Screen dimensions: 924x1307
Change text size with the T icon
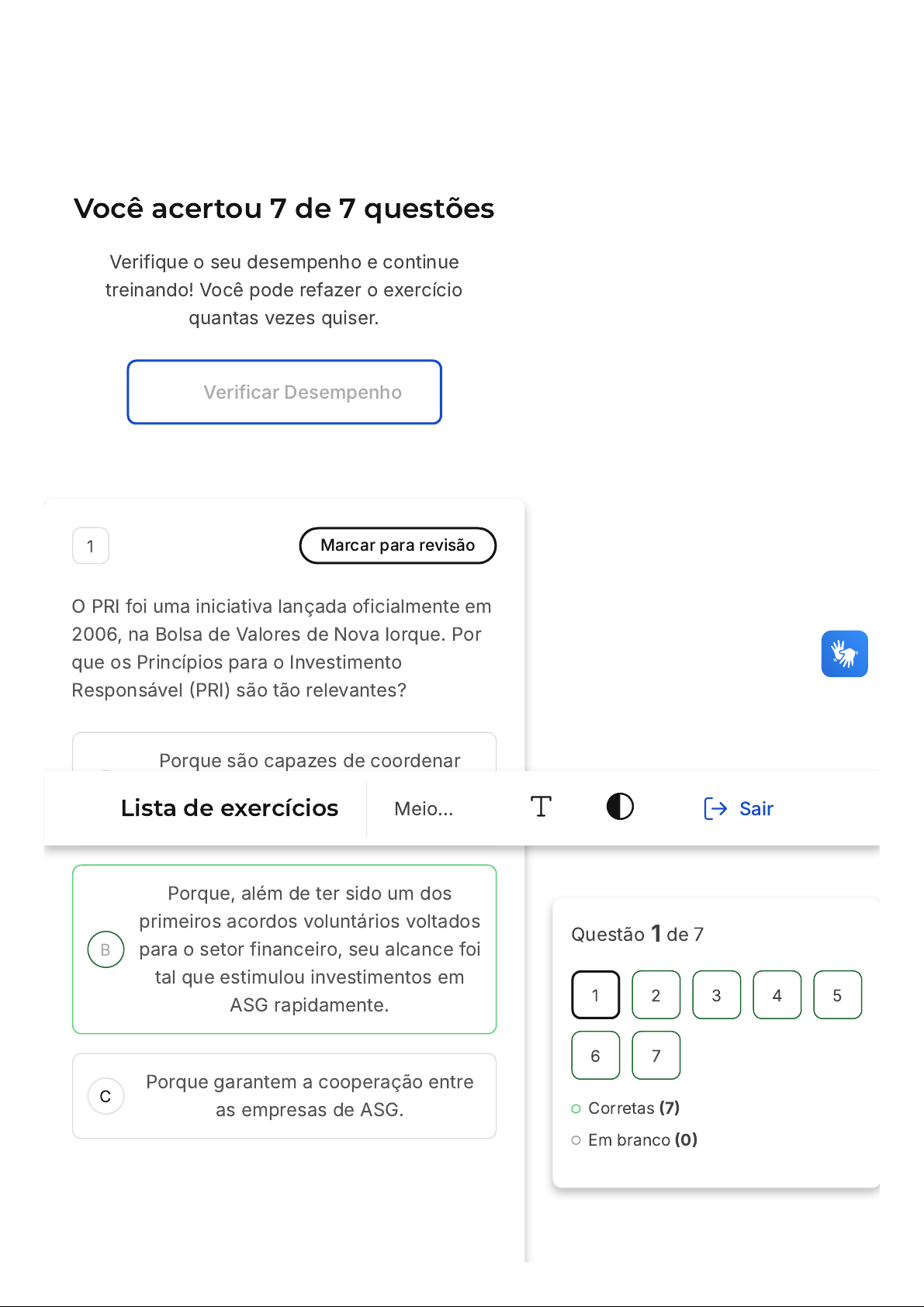(x=541, y=807)
